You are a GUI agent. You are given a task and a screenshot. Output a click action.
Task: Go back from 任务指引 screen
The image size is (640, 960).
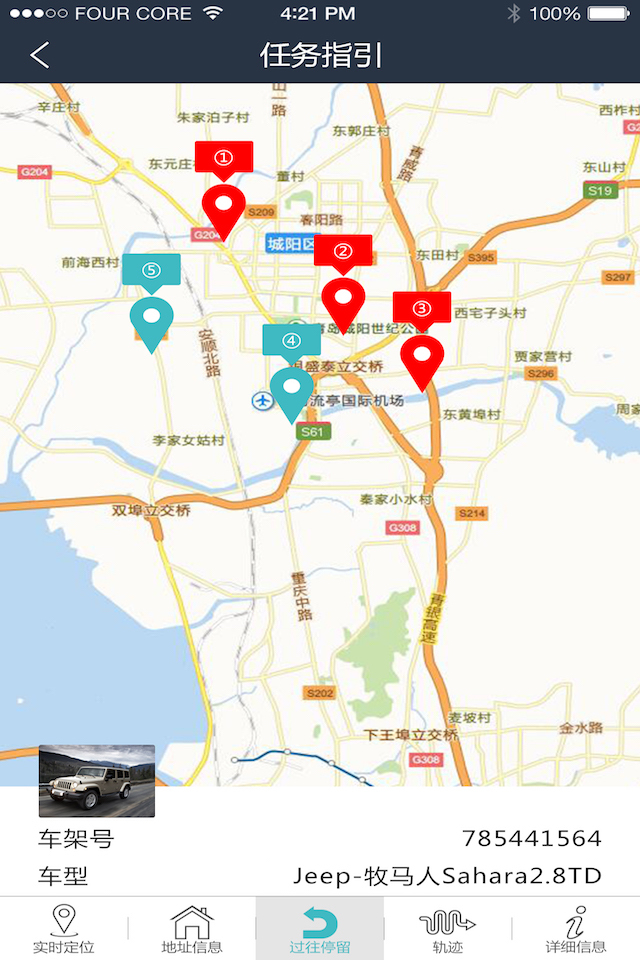pos(39,55)
